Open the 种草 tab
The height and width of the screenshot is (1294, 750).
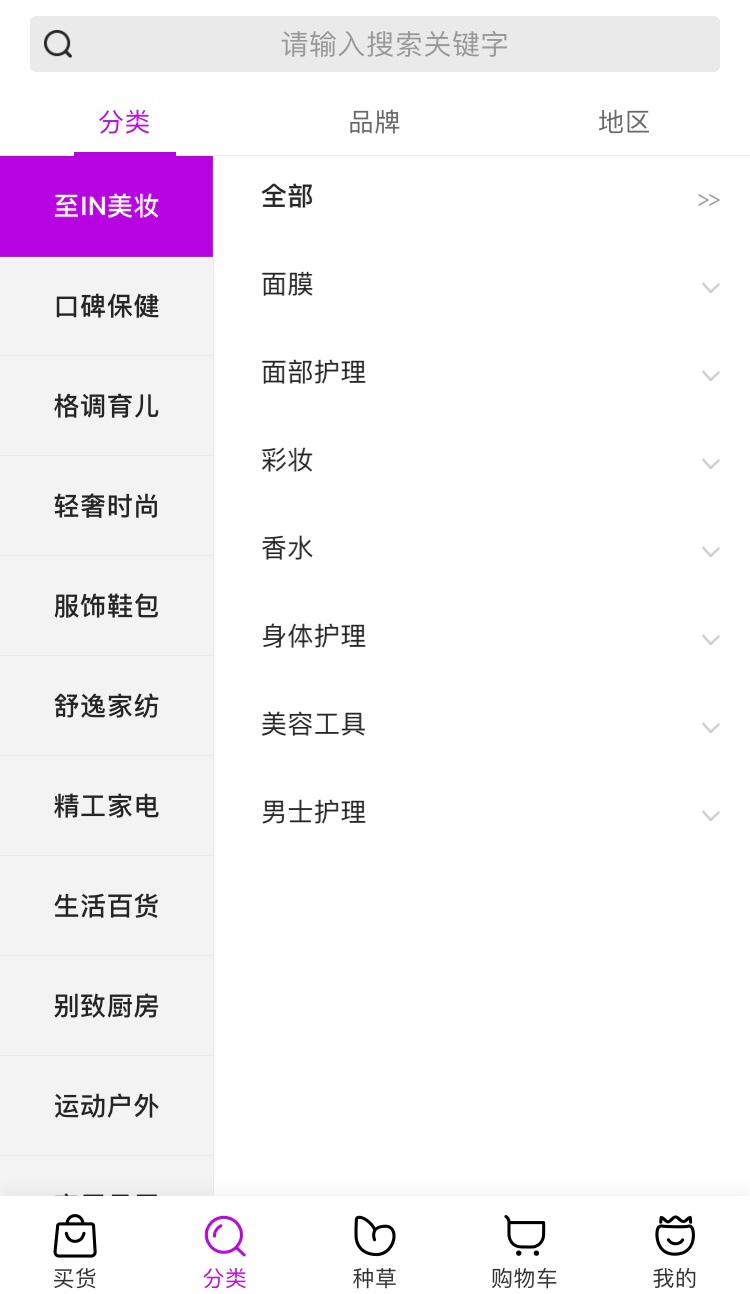375,1250
